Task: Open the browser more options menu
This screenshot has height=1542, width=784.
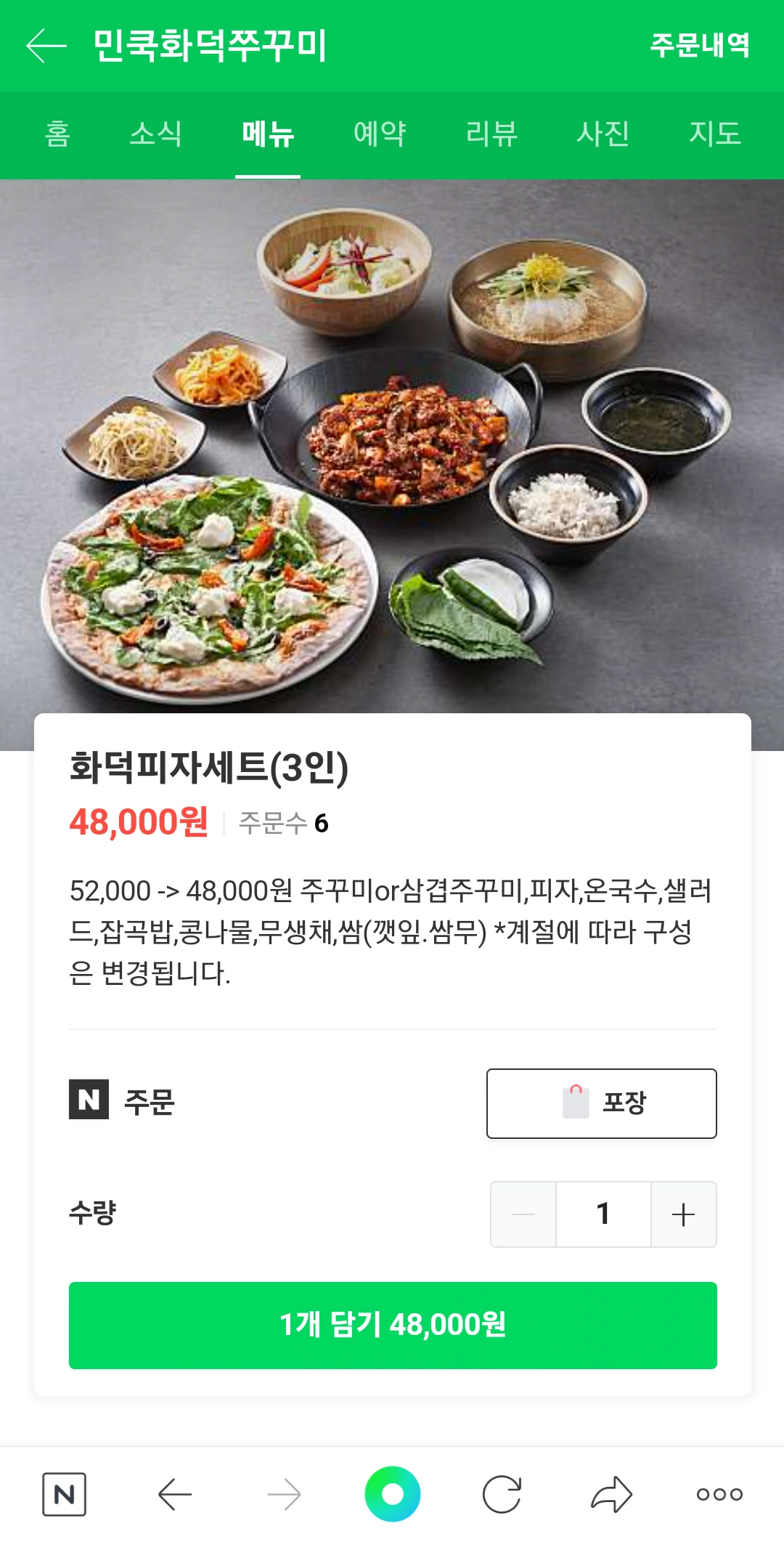Action: coord(719,1494)
